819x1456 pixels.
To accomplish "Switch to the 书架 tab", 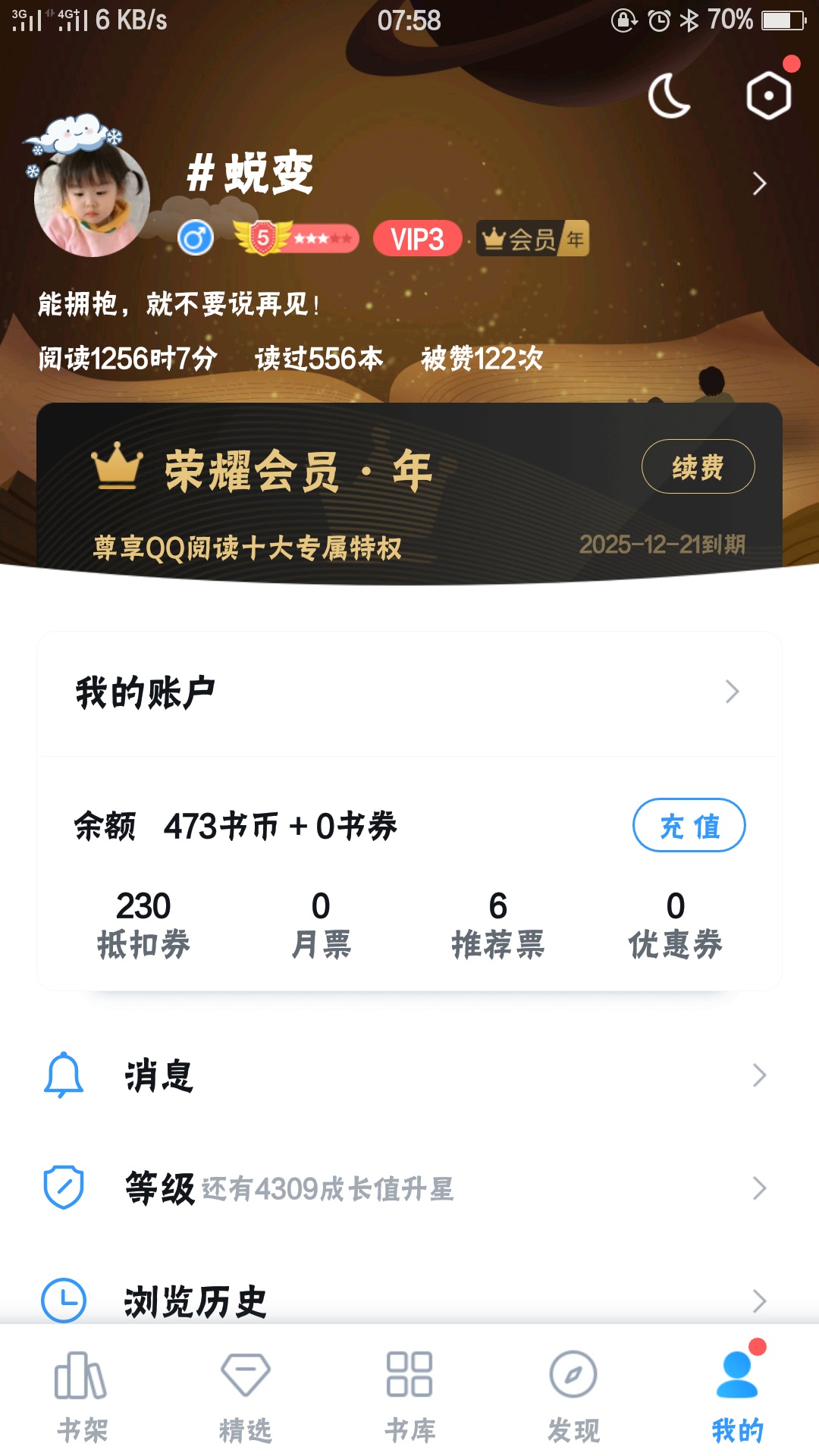I will tap(82, 1395).
